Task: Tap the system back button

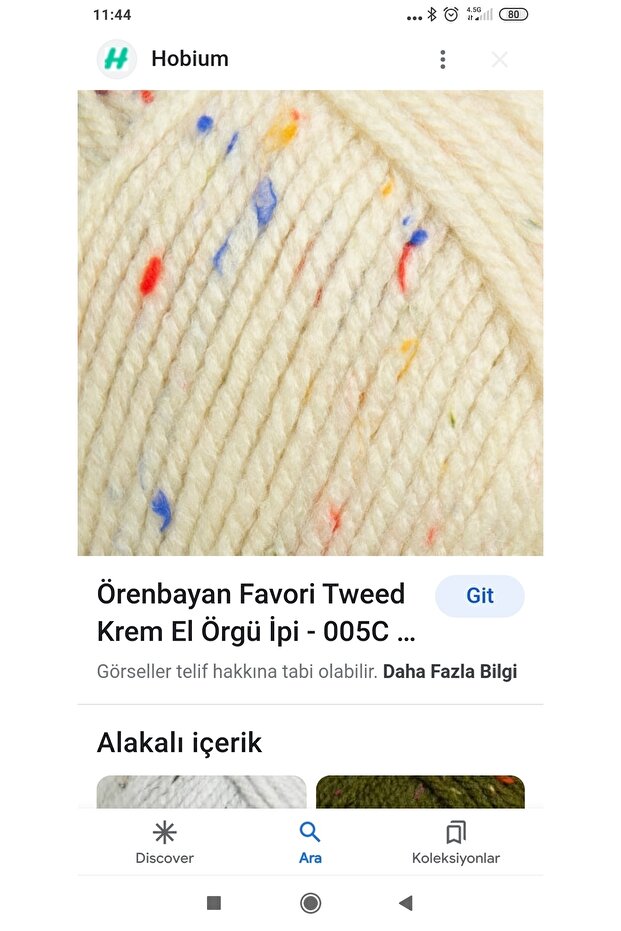Action: 405,903
